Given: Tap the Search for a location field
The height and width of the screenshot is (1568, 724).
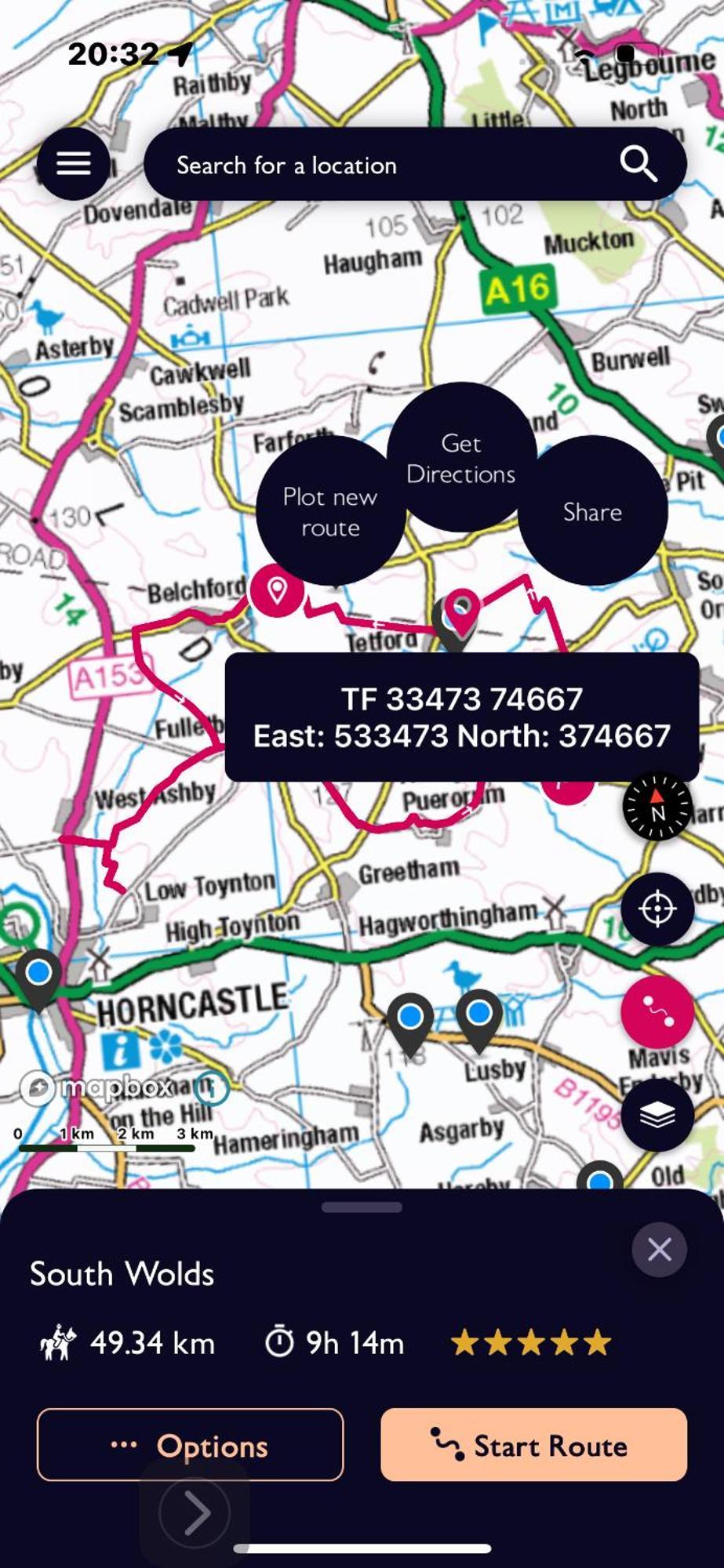Looking at the screenshot, I should [x=377, y=165].
